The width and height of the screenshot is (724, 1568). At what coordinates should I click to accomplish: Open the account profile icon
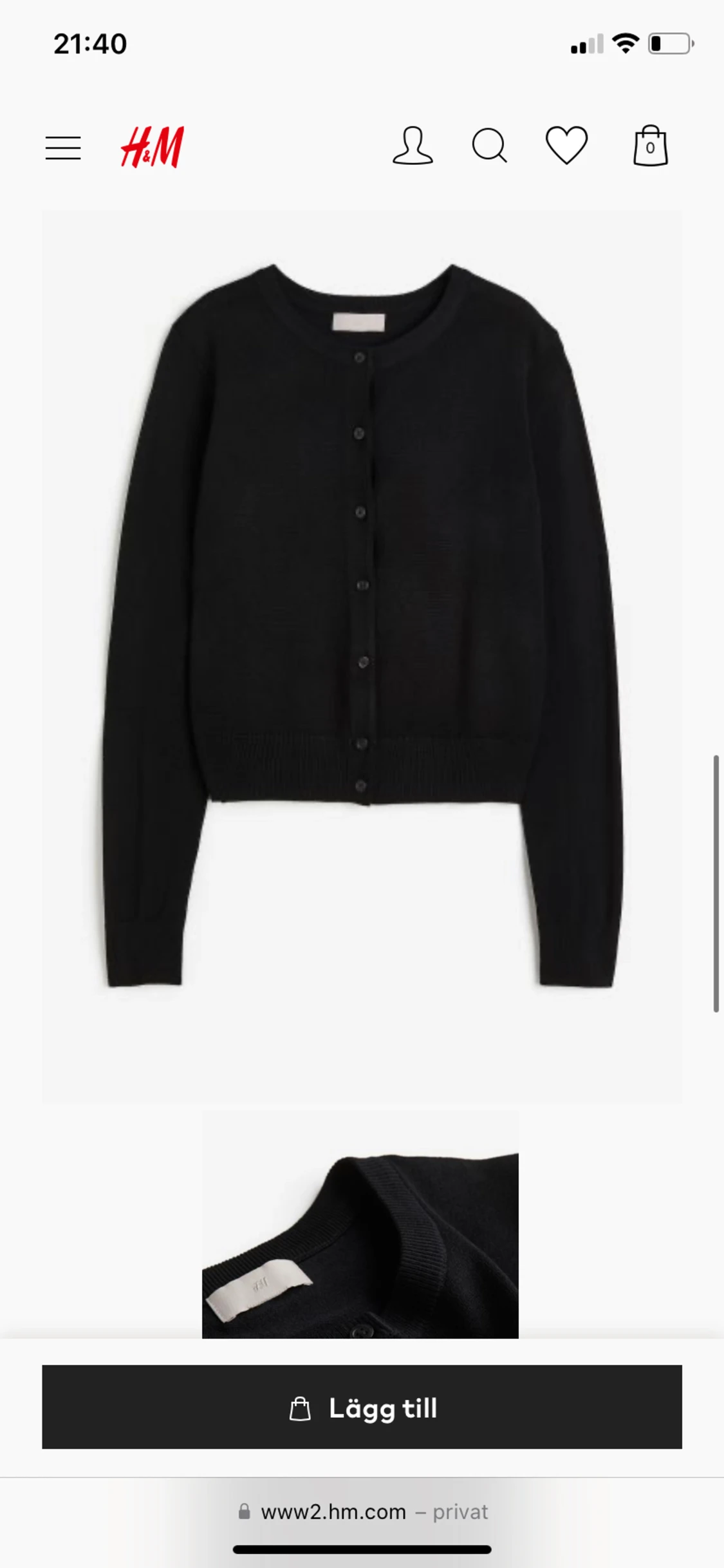(x=413, y=146)
